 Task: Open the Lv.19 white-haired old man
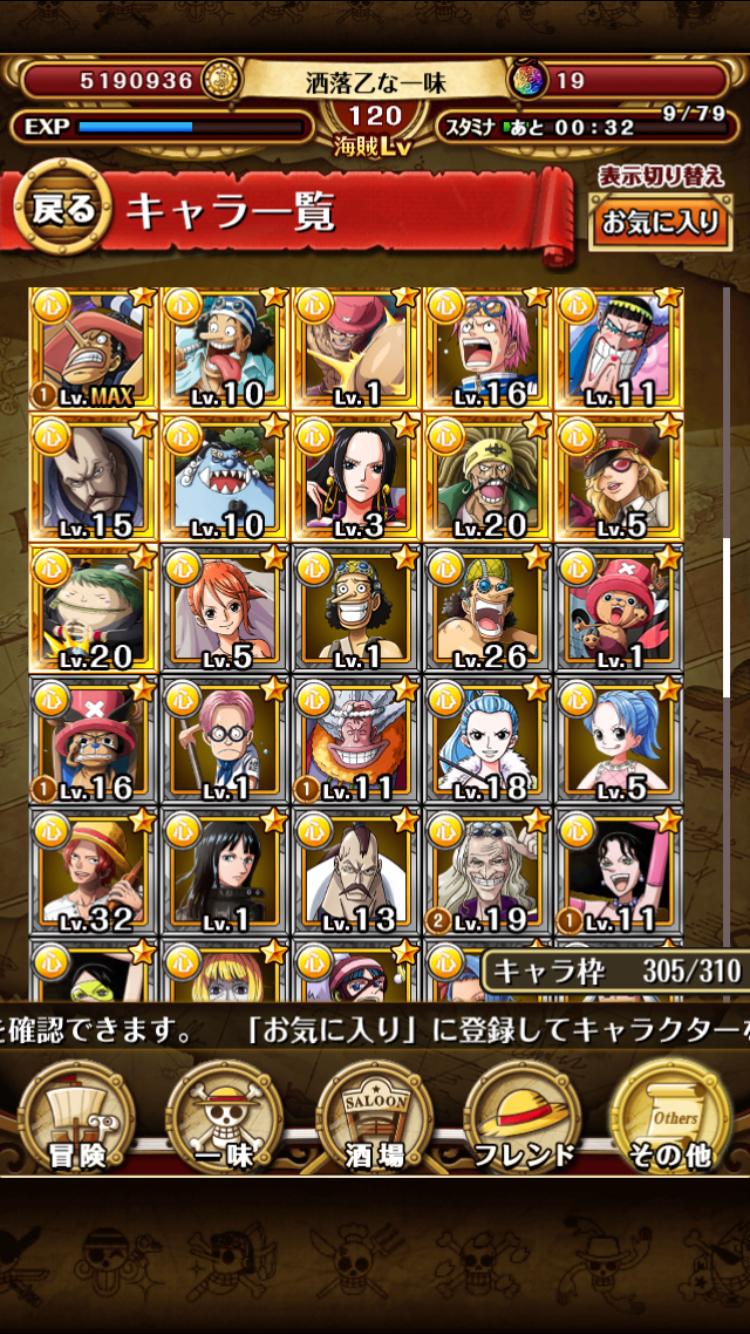[x=489, y=871]
